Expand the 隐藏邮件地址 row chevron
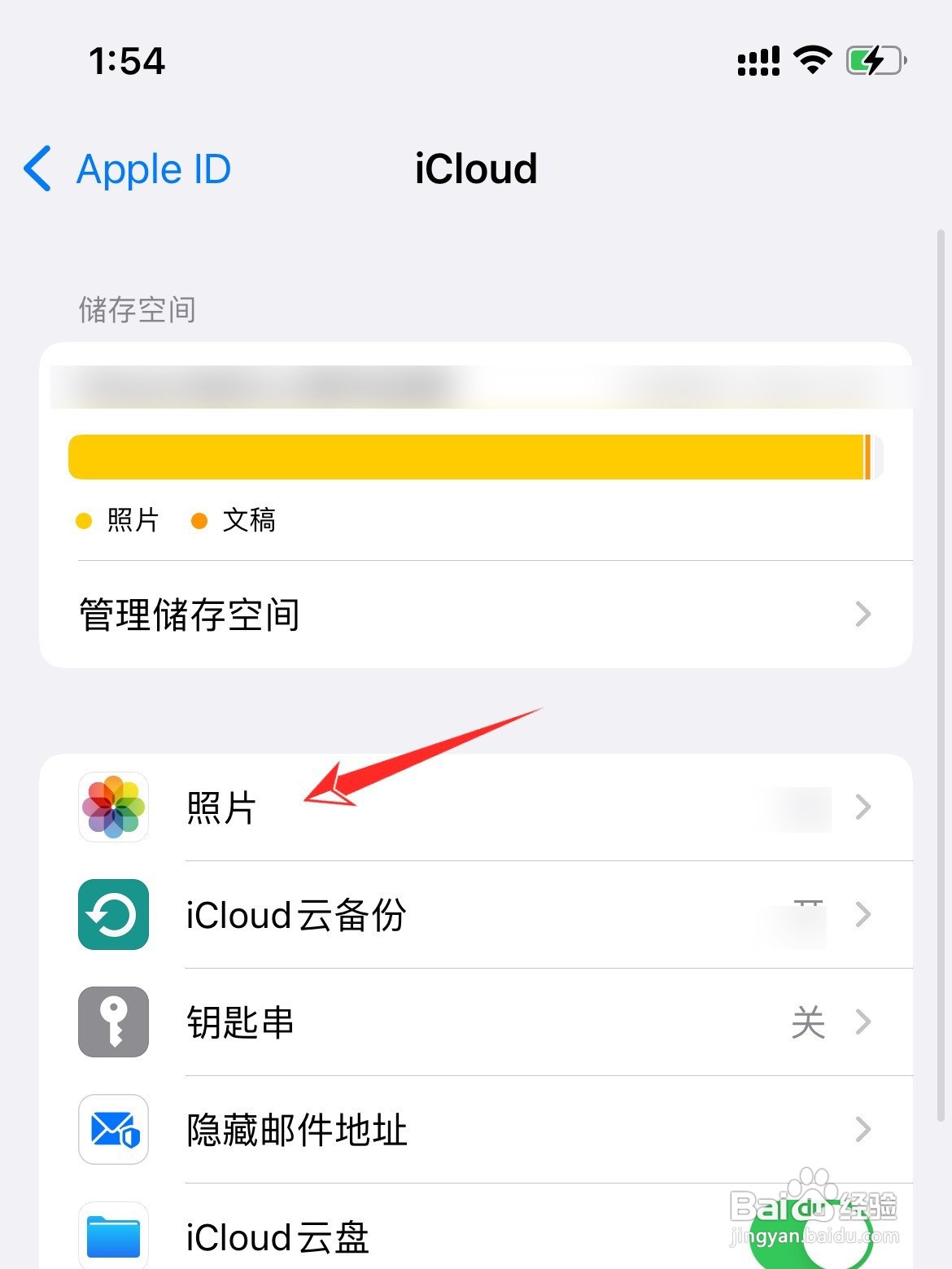 864,1131
